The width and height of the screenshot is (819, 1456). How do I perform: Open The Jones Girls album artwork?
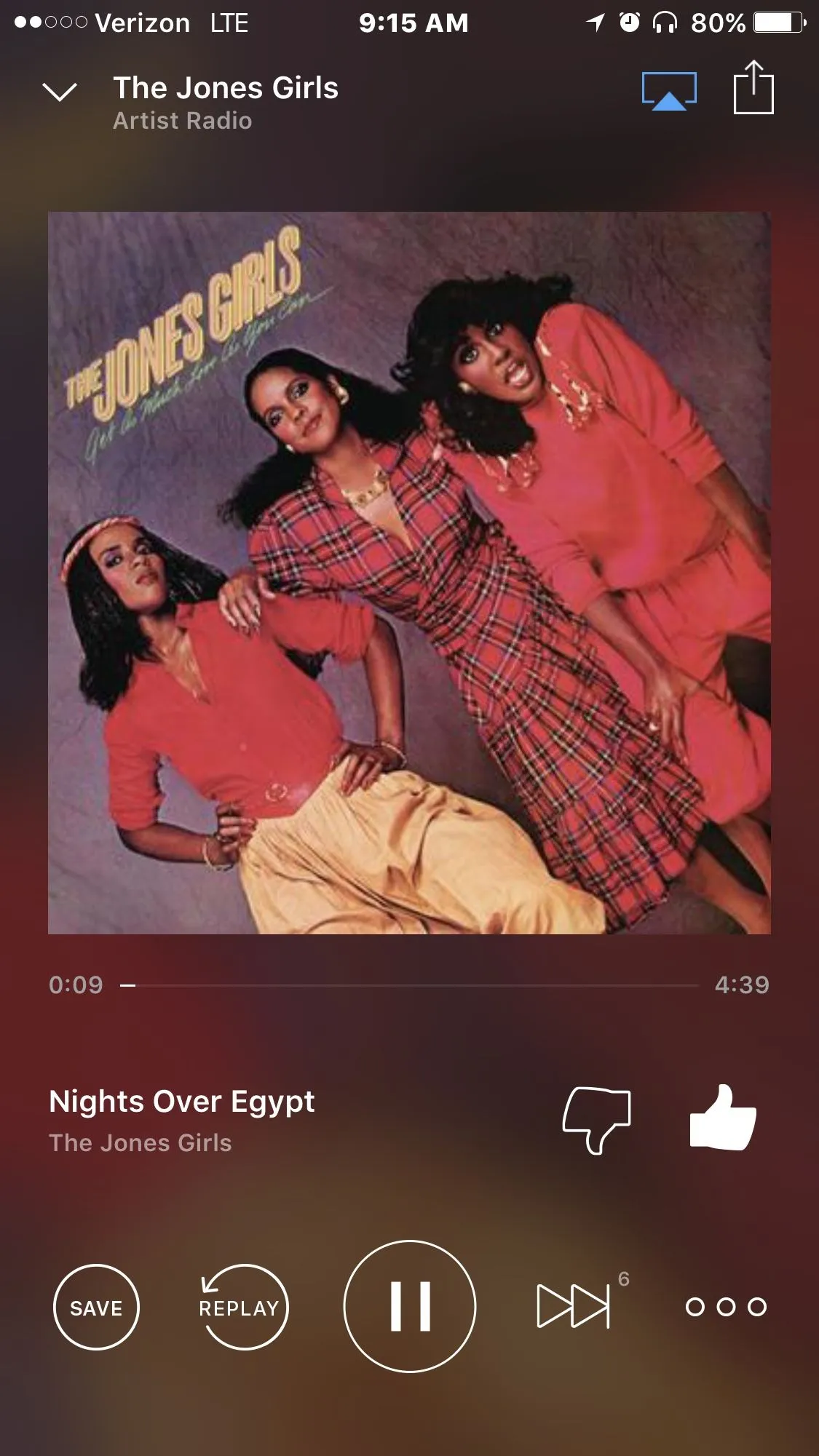pos(409,573)
